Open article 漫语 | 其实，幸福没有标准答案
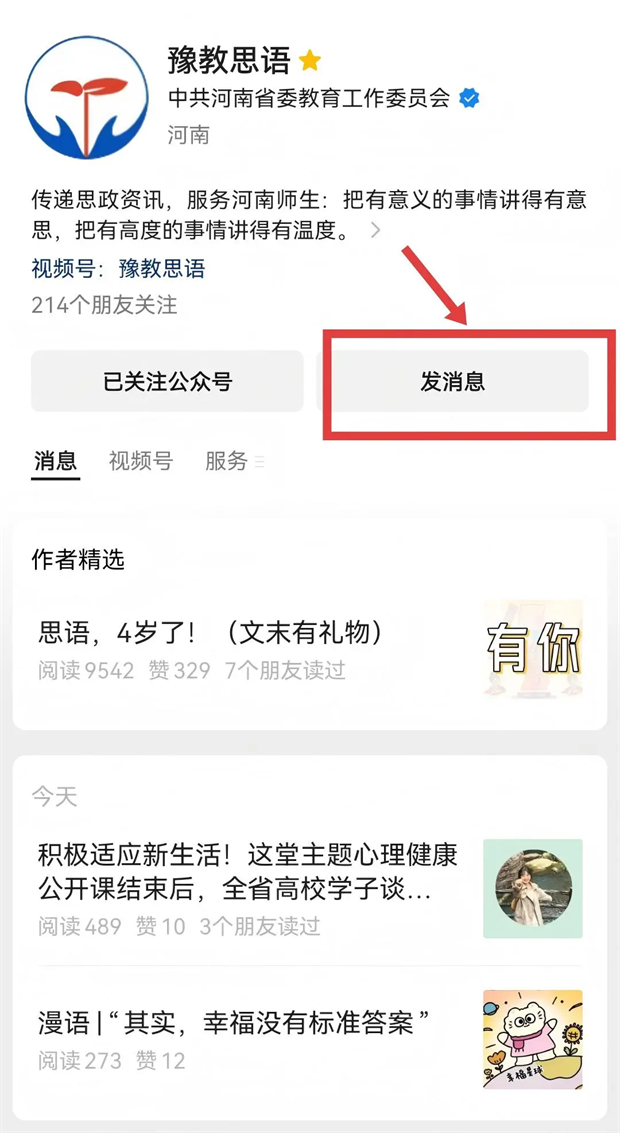 (235, 1022)
